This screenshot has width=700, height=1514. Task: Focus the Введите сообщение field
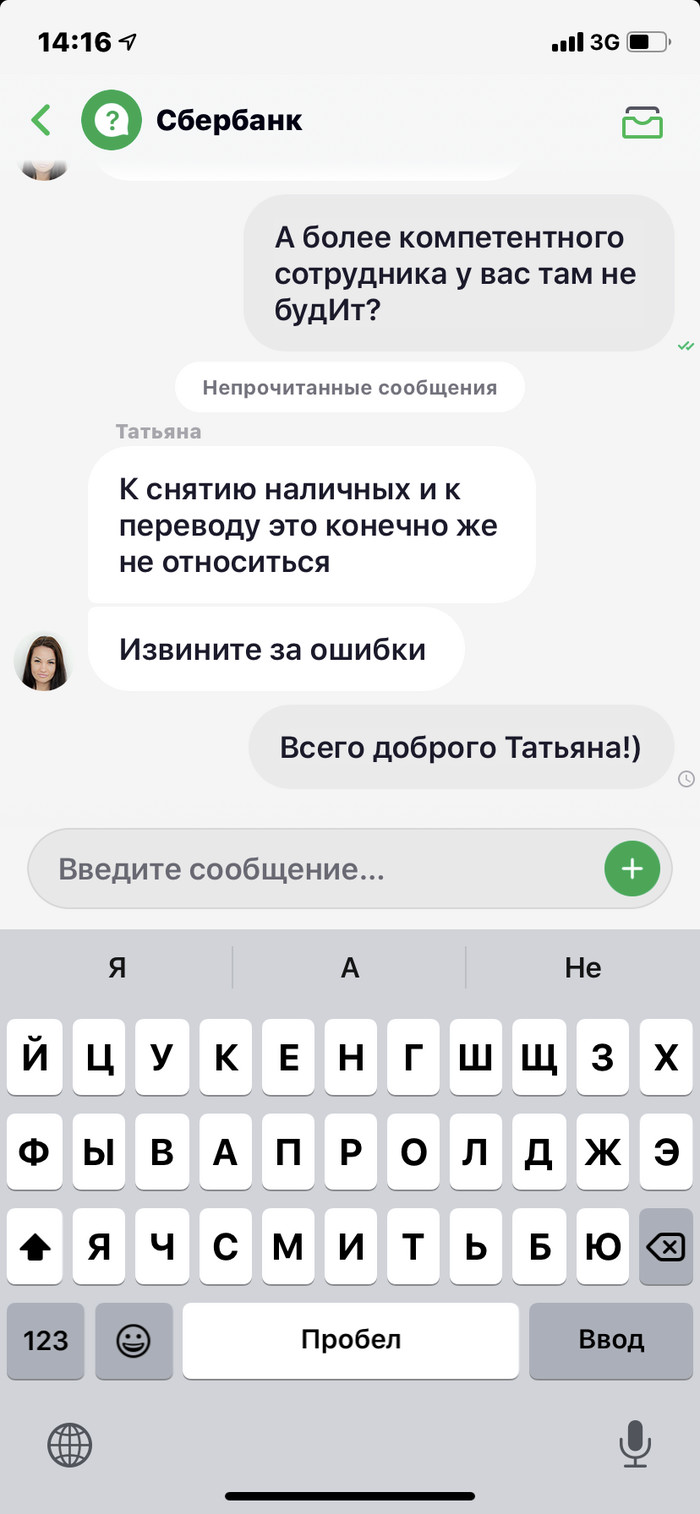coord(320,868)
